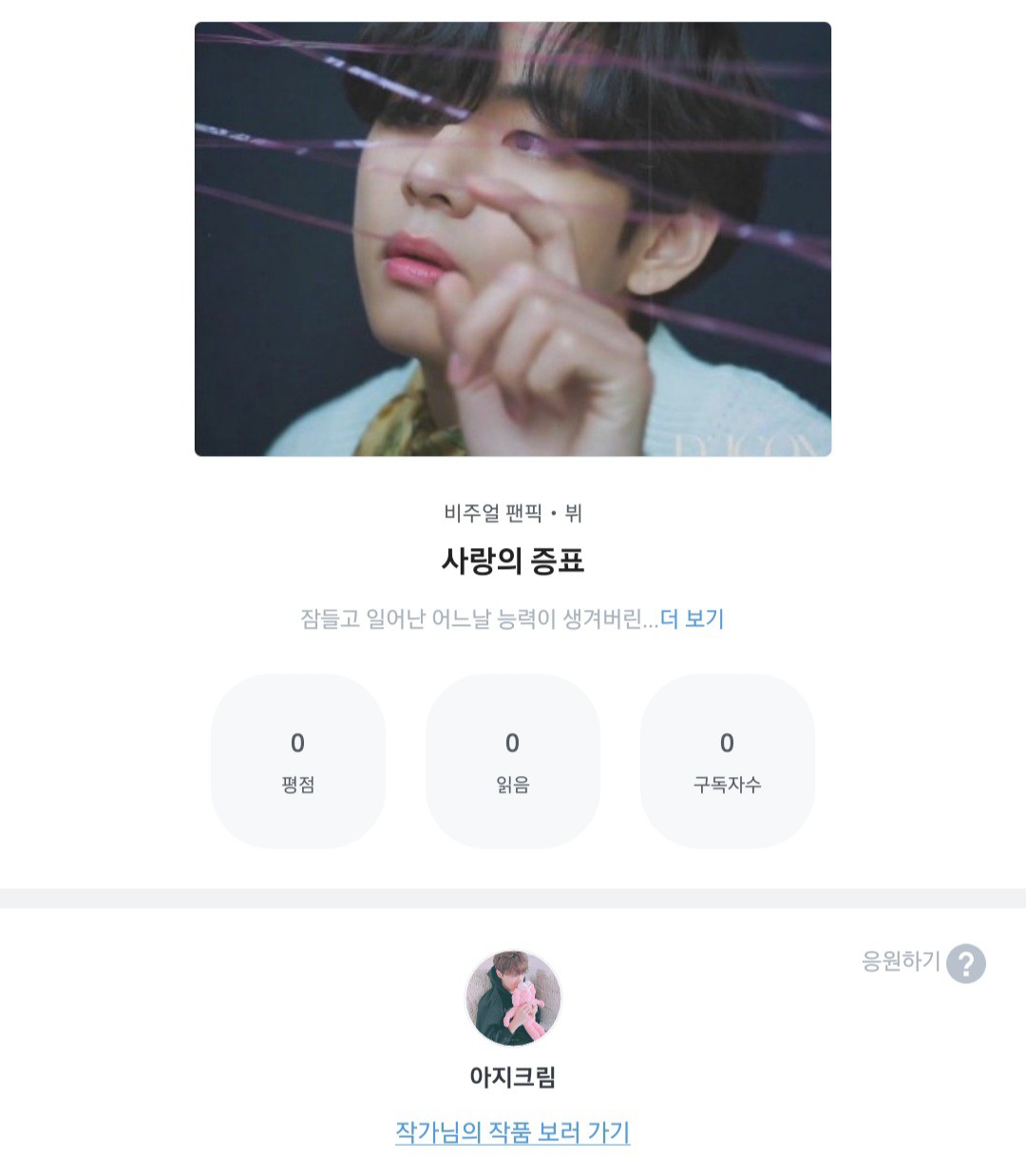This screenshot has height=1176, width=1026.
Task: Open the 사랑의 증표 cover image
Action: (513, 239)
